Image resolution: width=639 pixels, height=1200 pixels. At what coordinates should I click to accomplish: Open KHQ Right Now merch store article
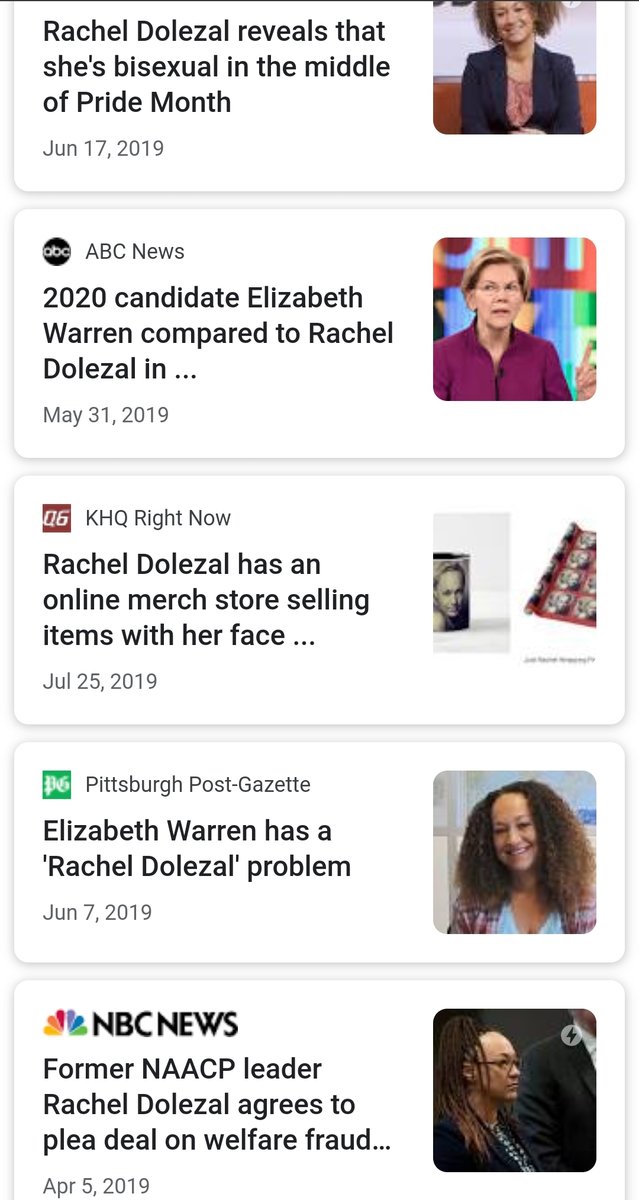tap(206, 599)
